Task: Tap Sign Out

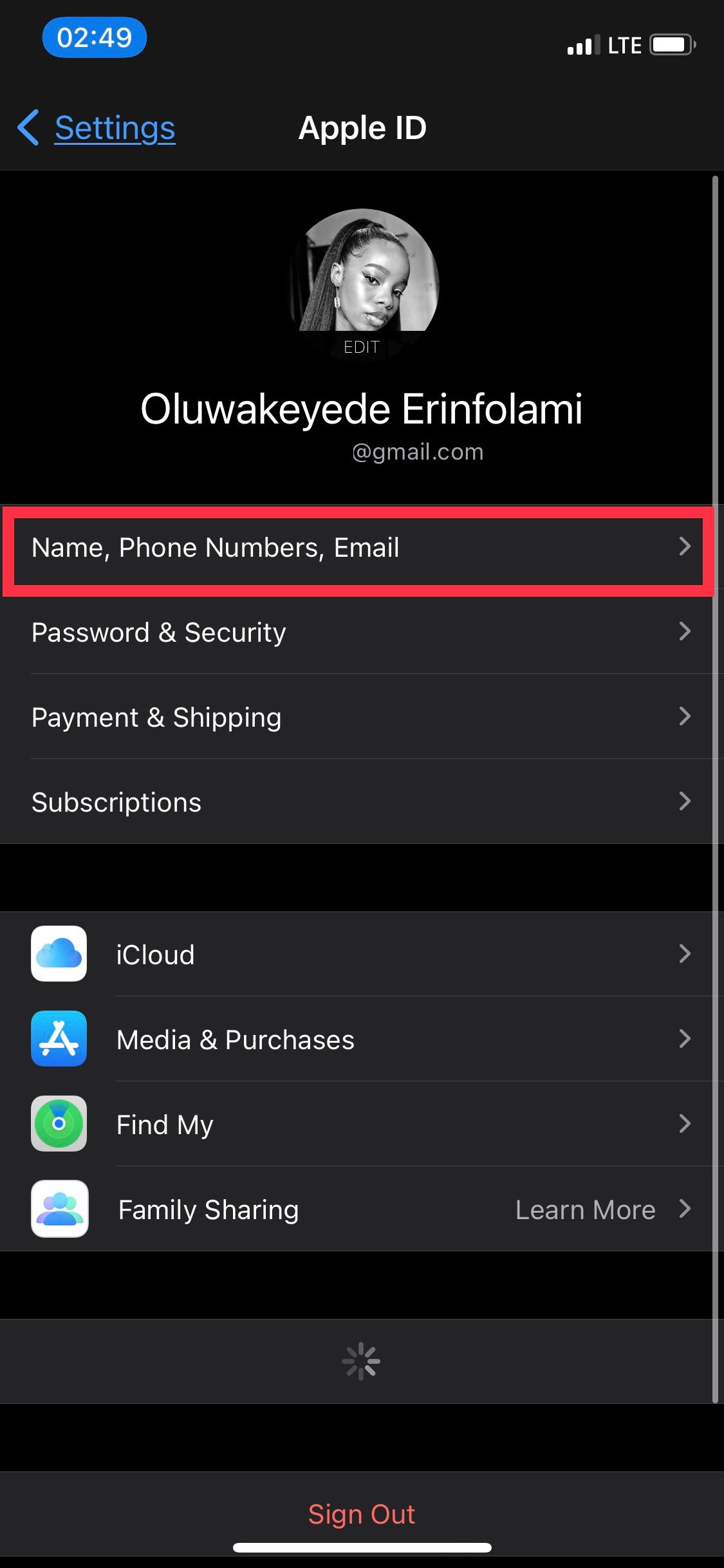Action: point(362,1514)
